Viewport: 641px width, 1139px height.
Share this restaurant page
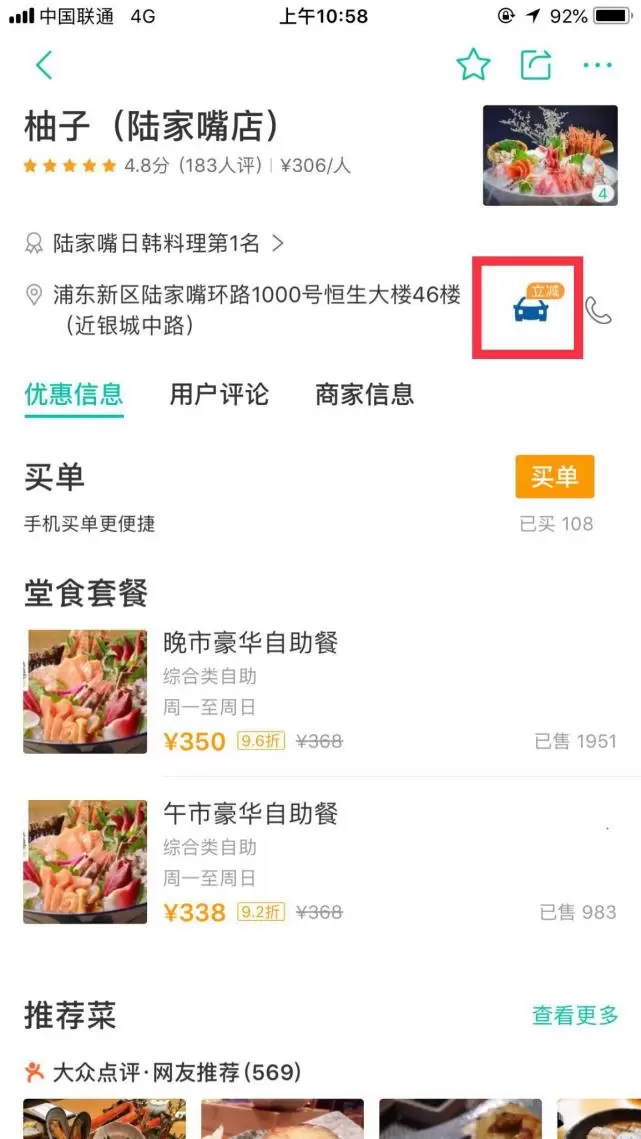[x=536, y=66]
